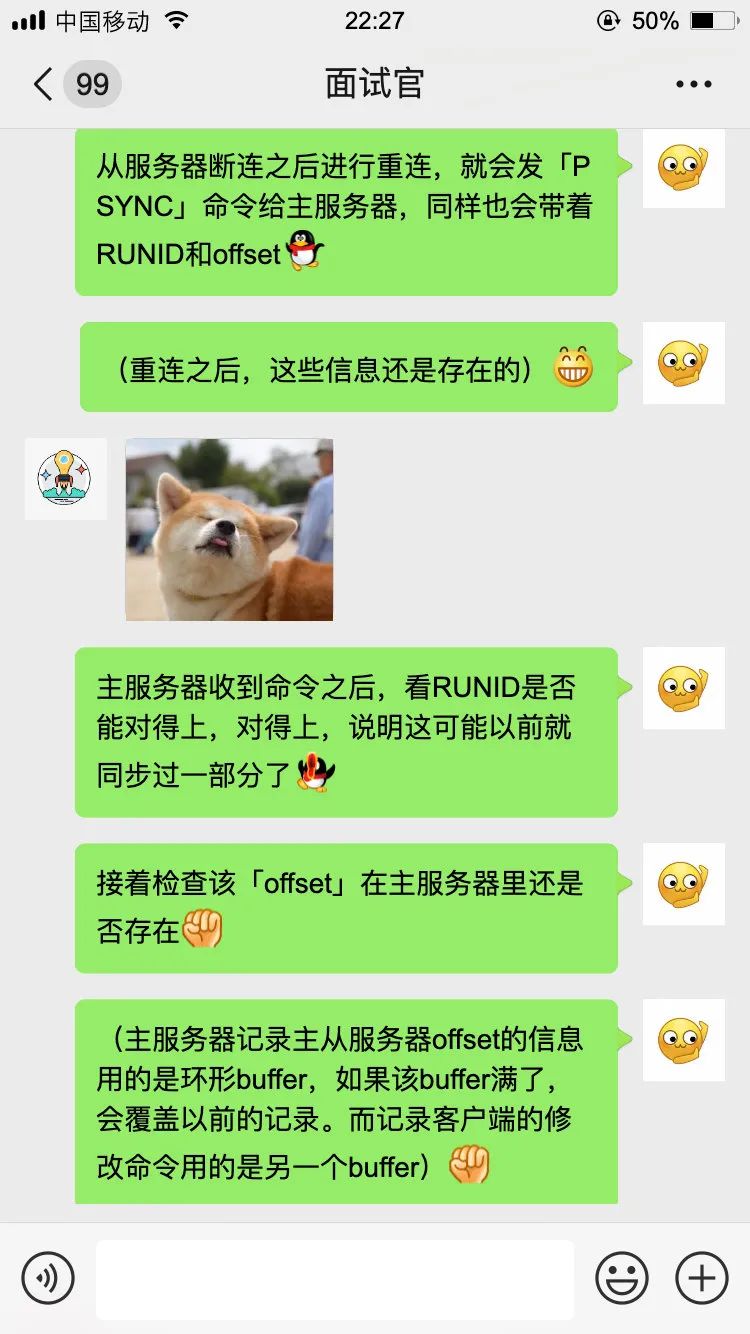Tap the message text field
This screenshot has height=1334, width=750.
coord(335,1278)
